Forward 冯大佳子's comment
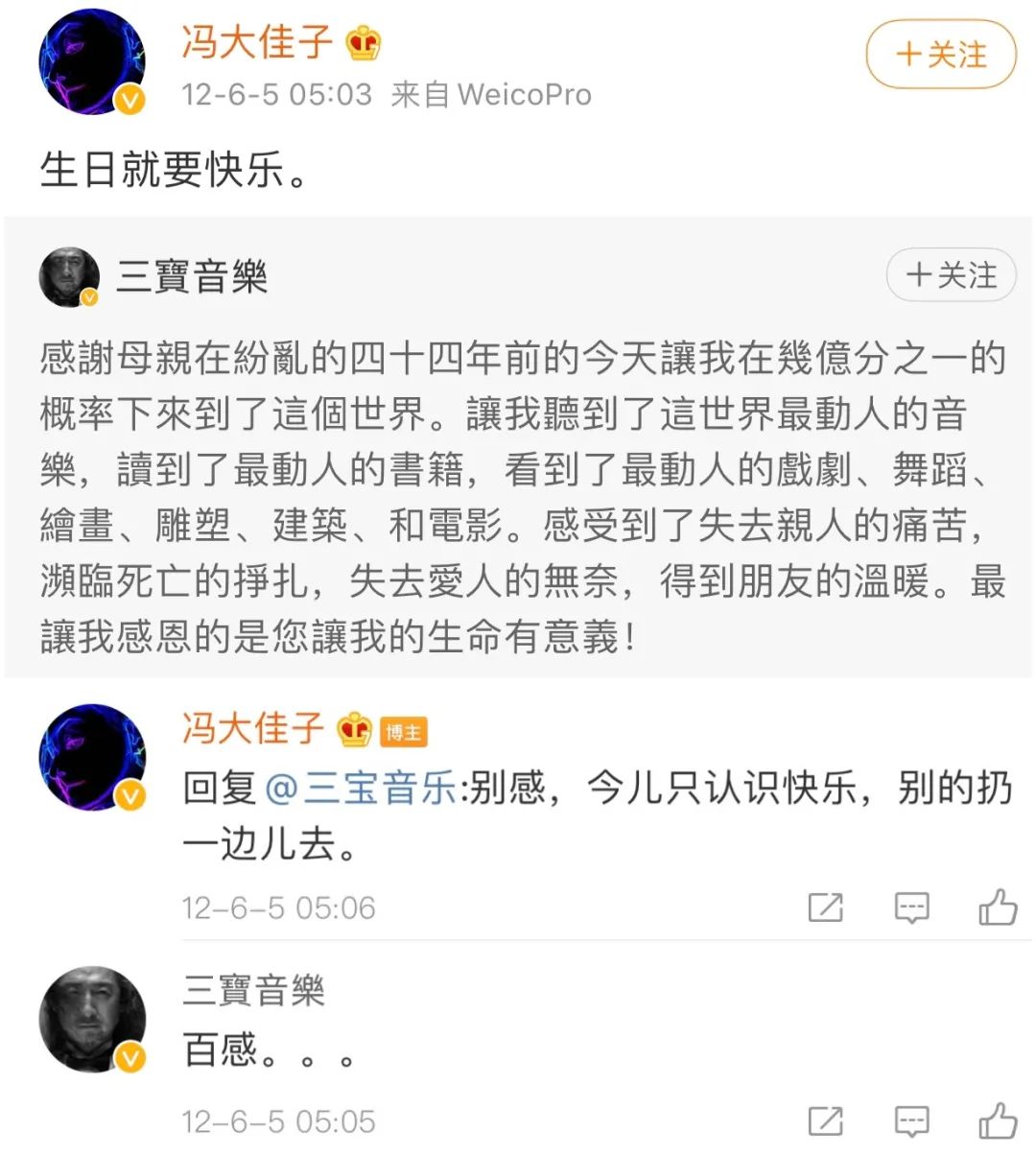The height and width of the screenshot is (1156, 1036). [825, 907]
